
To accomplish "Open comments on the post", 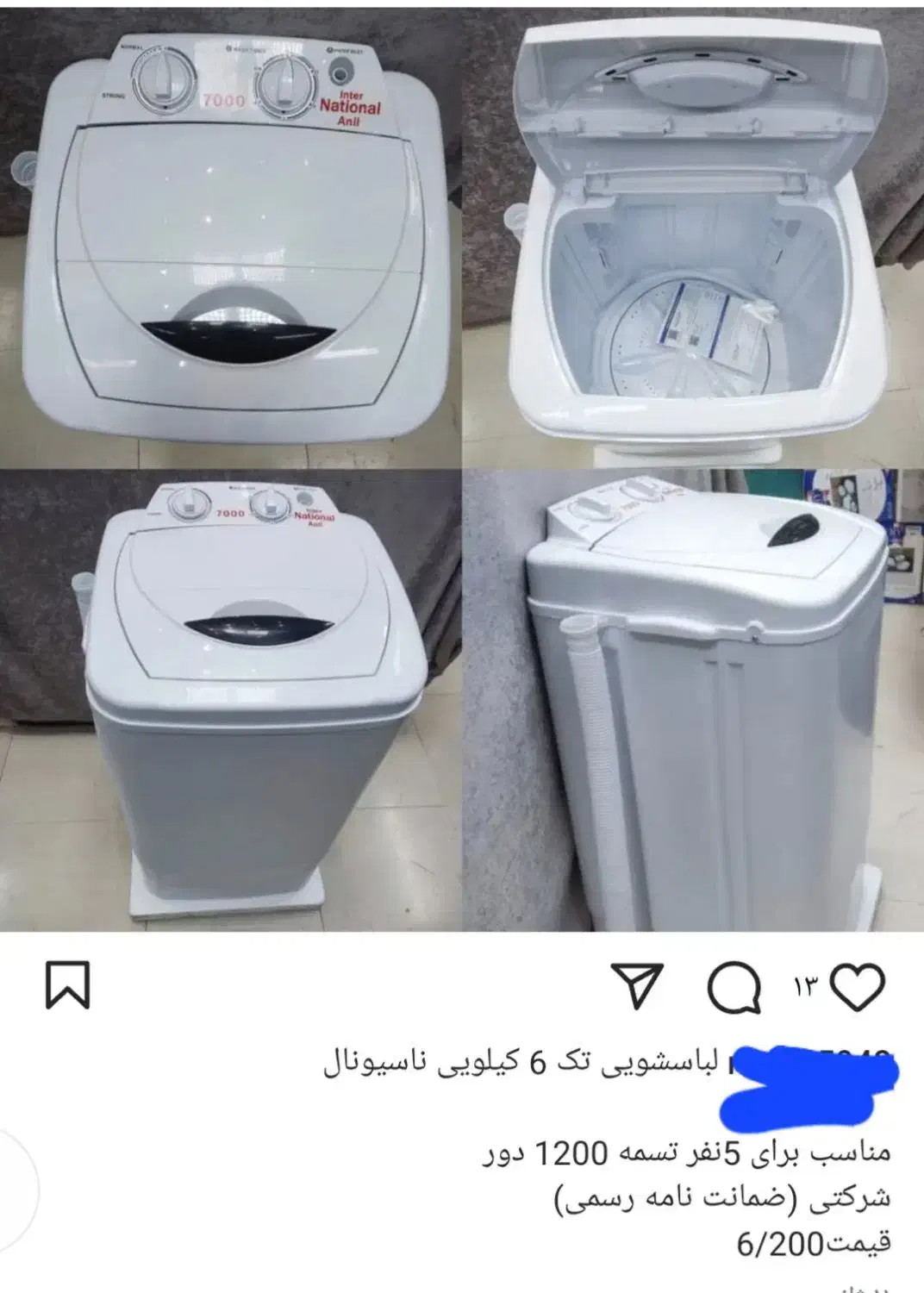I will click(x=734, y=986).
